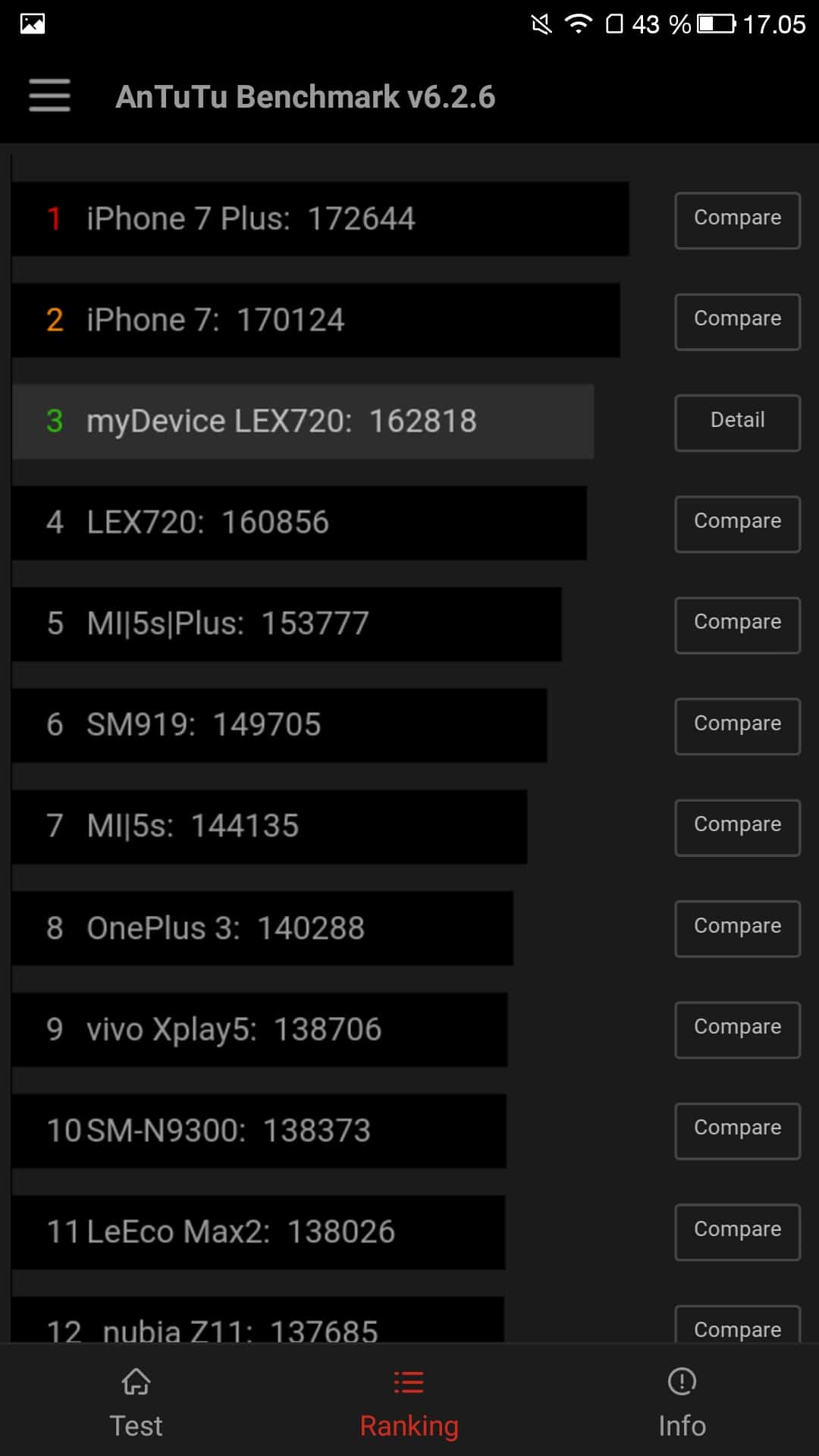This screenshot has height=1456, width=819.
Task: Compare with MI|5s|Plus
Action: 737,625
